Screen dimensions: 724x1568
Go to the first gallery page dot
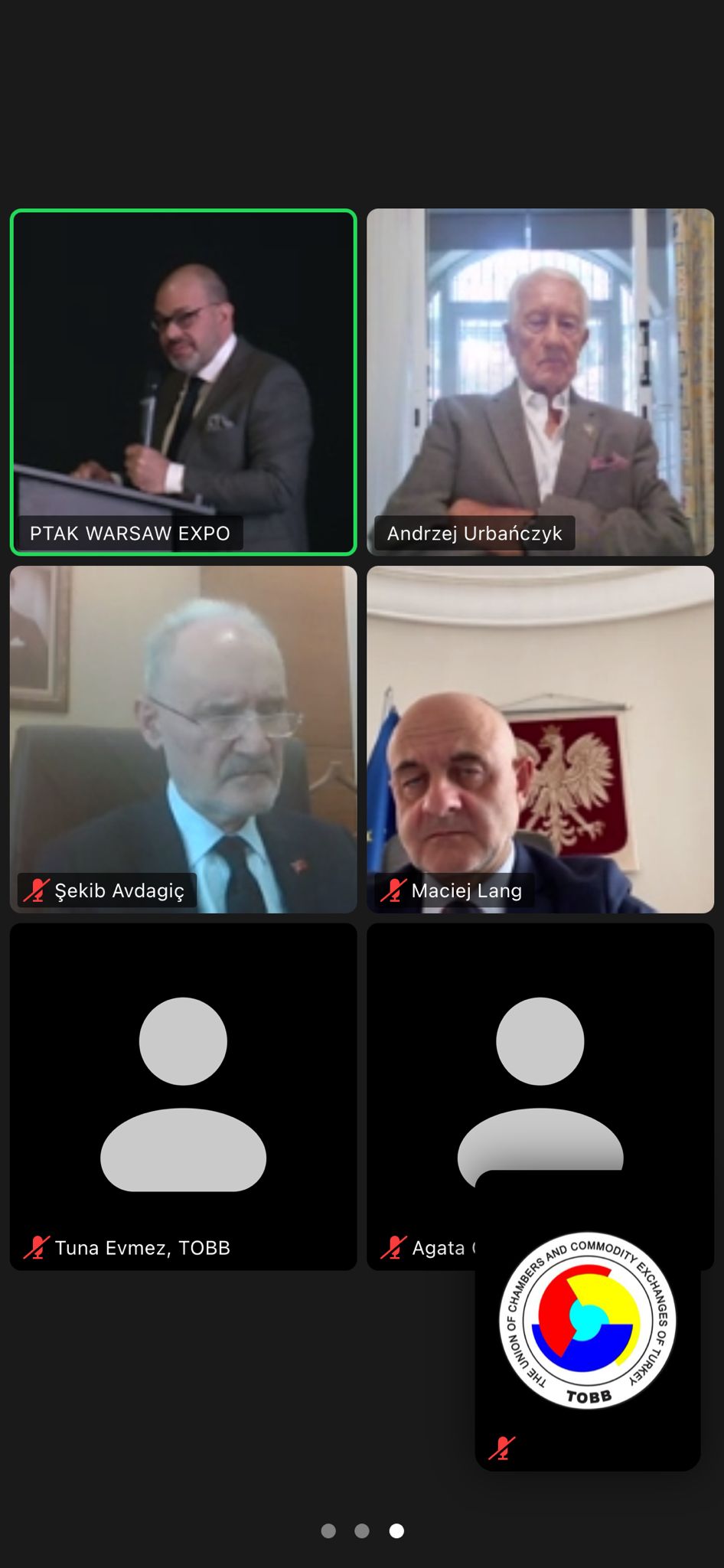[328, 1530]
